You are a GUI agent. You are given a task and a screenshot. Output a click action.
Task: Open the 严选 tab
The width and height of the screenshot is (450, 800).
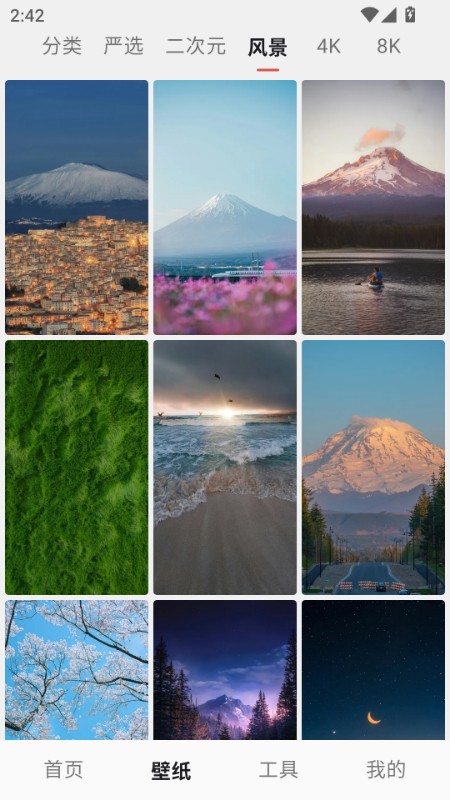pos(123,46)
